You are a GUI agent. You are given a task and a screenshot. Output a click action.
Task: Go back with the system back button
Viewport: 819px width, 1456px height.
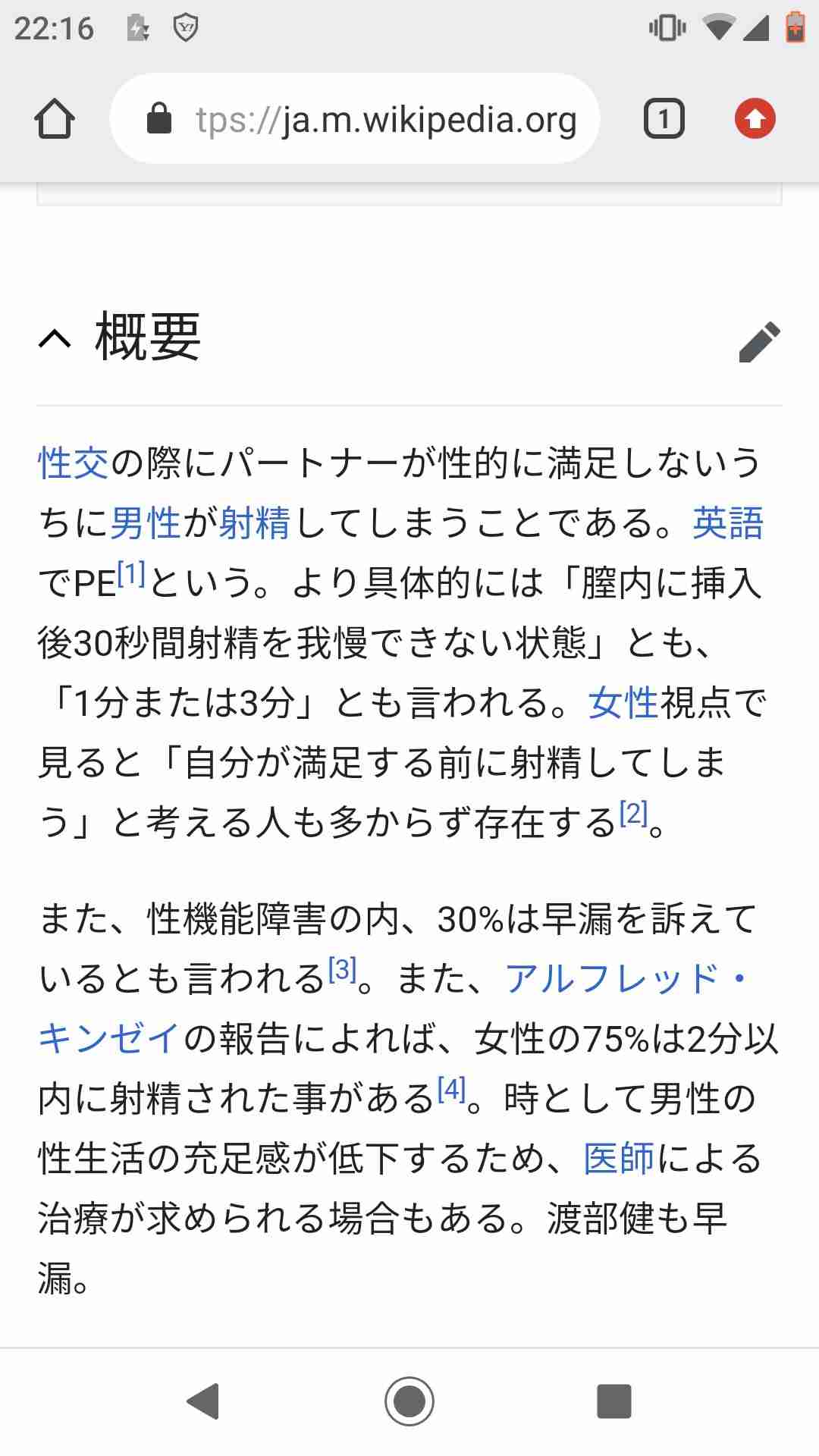click(203, 1400)
